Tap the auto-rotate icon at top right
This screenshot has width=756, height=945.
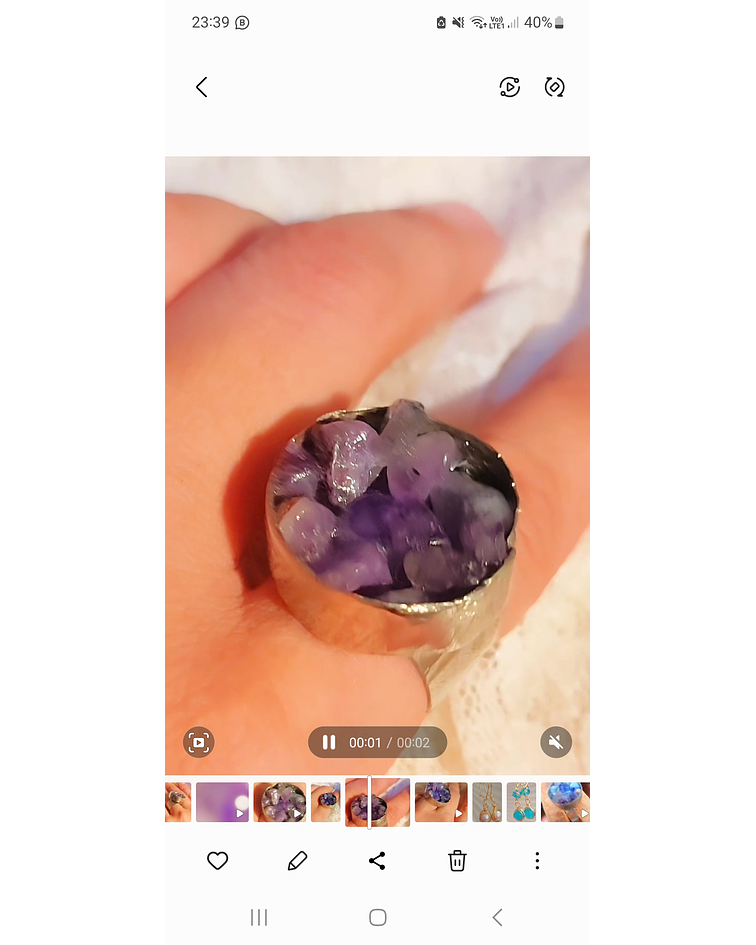tap(555, 87)
